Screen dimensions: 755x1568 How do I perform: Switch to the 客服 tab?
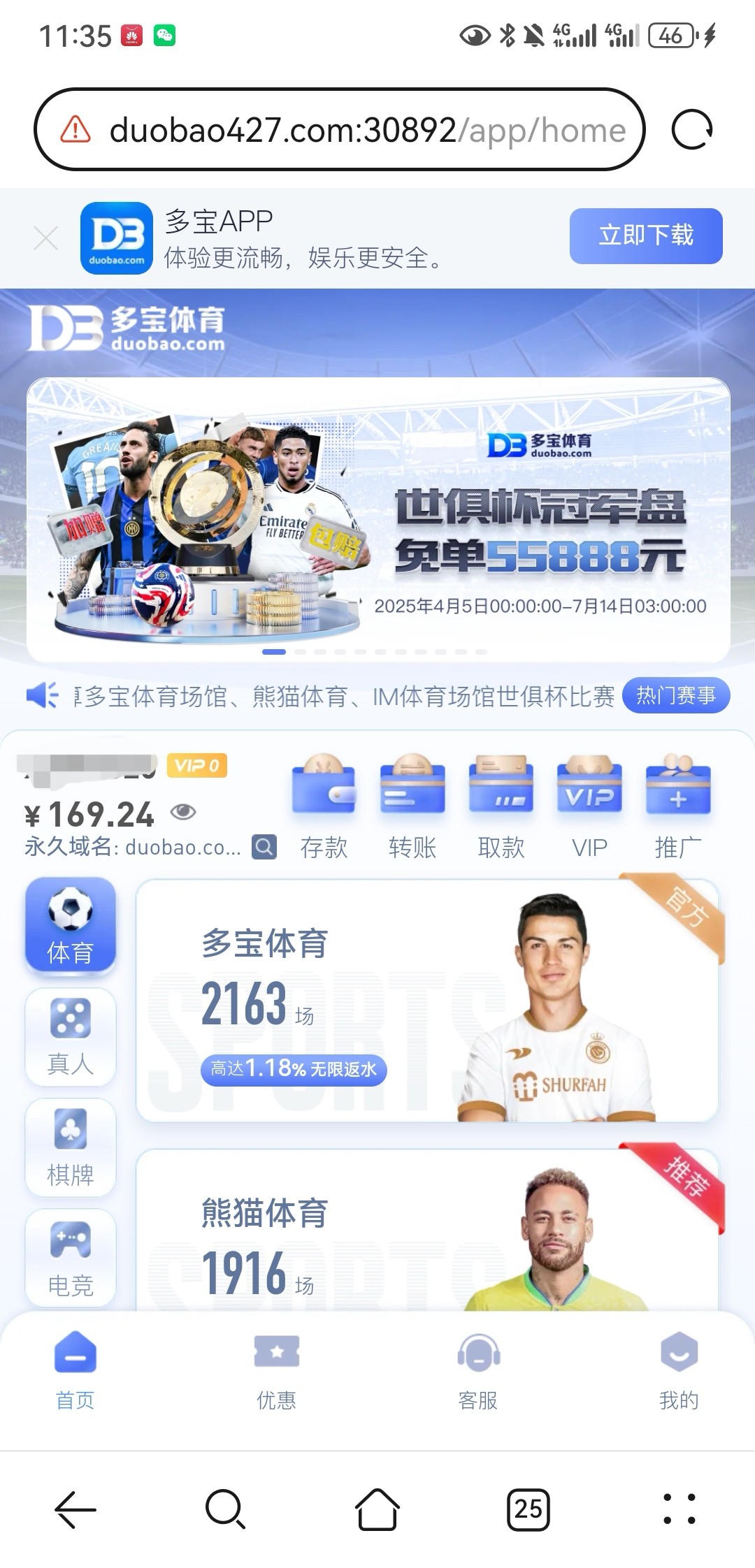pyautogui.click(x=478, y=1371)
